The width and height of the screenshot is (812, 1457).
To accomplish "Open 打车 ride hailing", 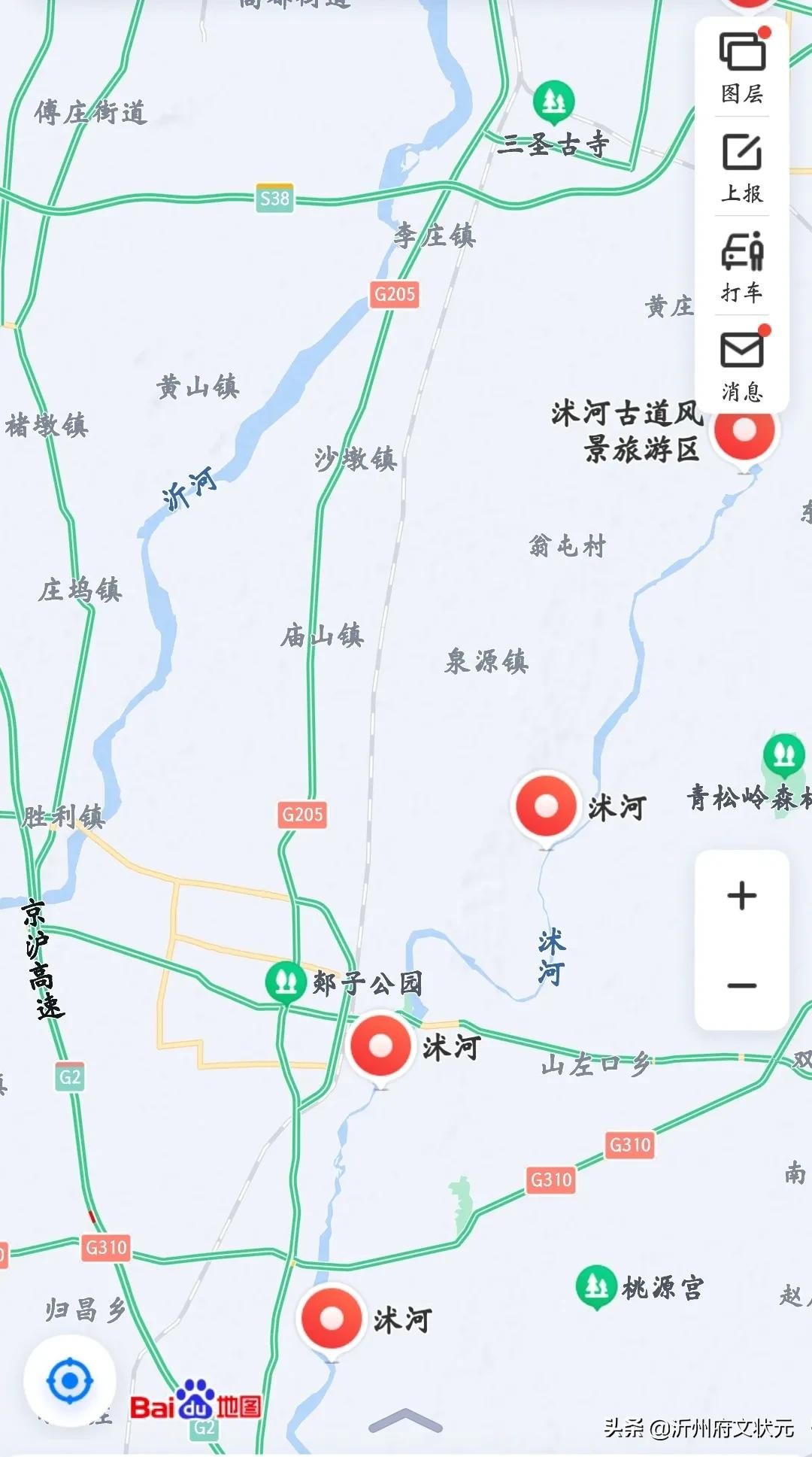I will pos(742,266).
